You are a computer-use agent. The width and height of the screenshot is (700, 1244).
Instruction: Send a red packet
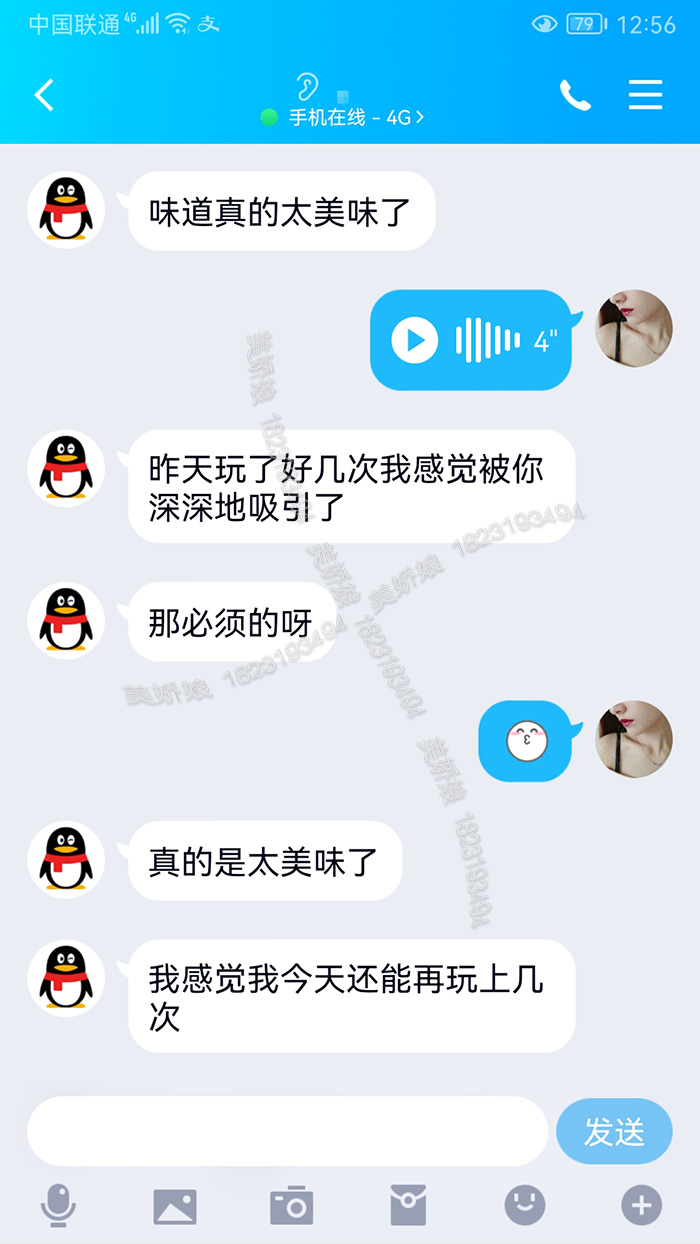[408, 1205]
